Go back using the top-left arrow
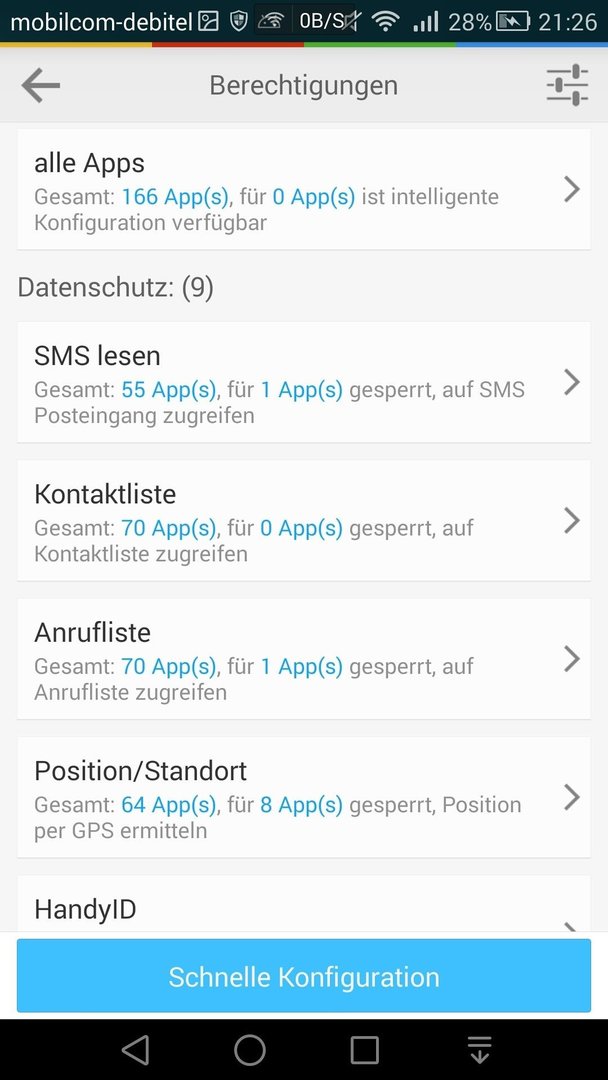Viewport: 608px width, 1080px height. point(41,85)
